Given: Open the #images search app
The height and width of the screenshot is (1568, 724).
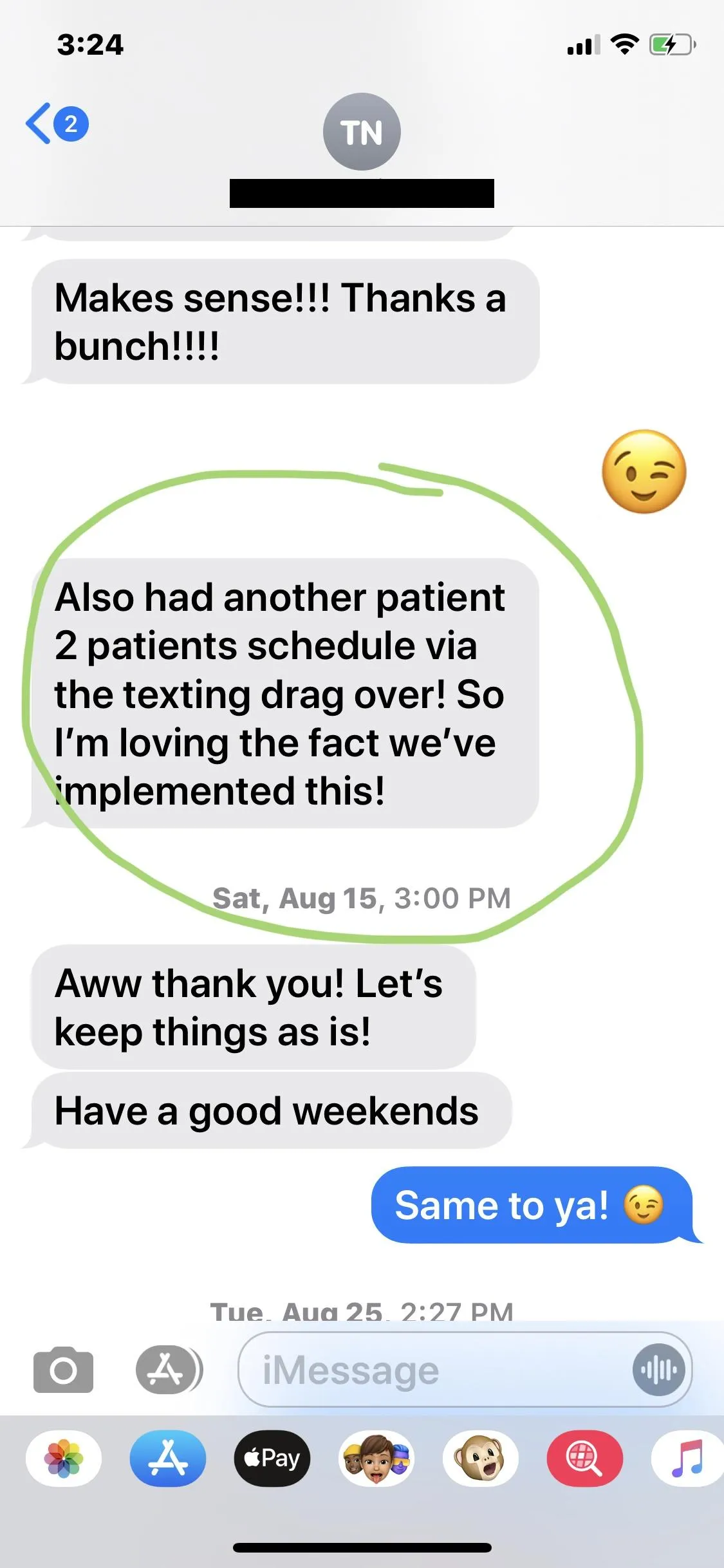Looking at the screenshot, I should [585, 1459].
